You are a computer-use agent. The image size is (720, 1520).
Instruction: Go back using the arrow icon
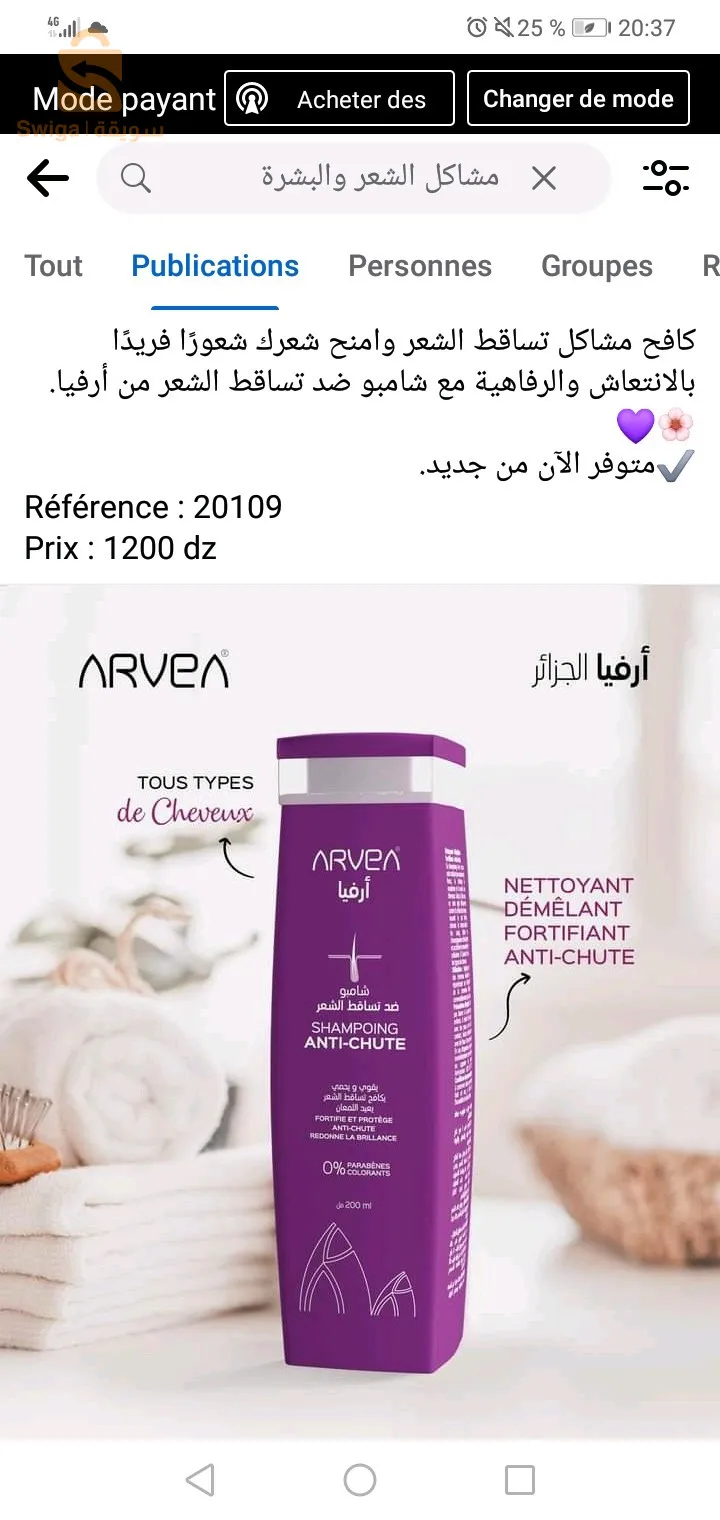point(47,179)
